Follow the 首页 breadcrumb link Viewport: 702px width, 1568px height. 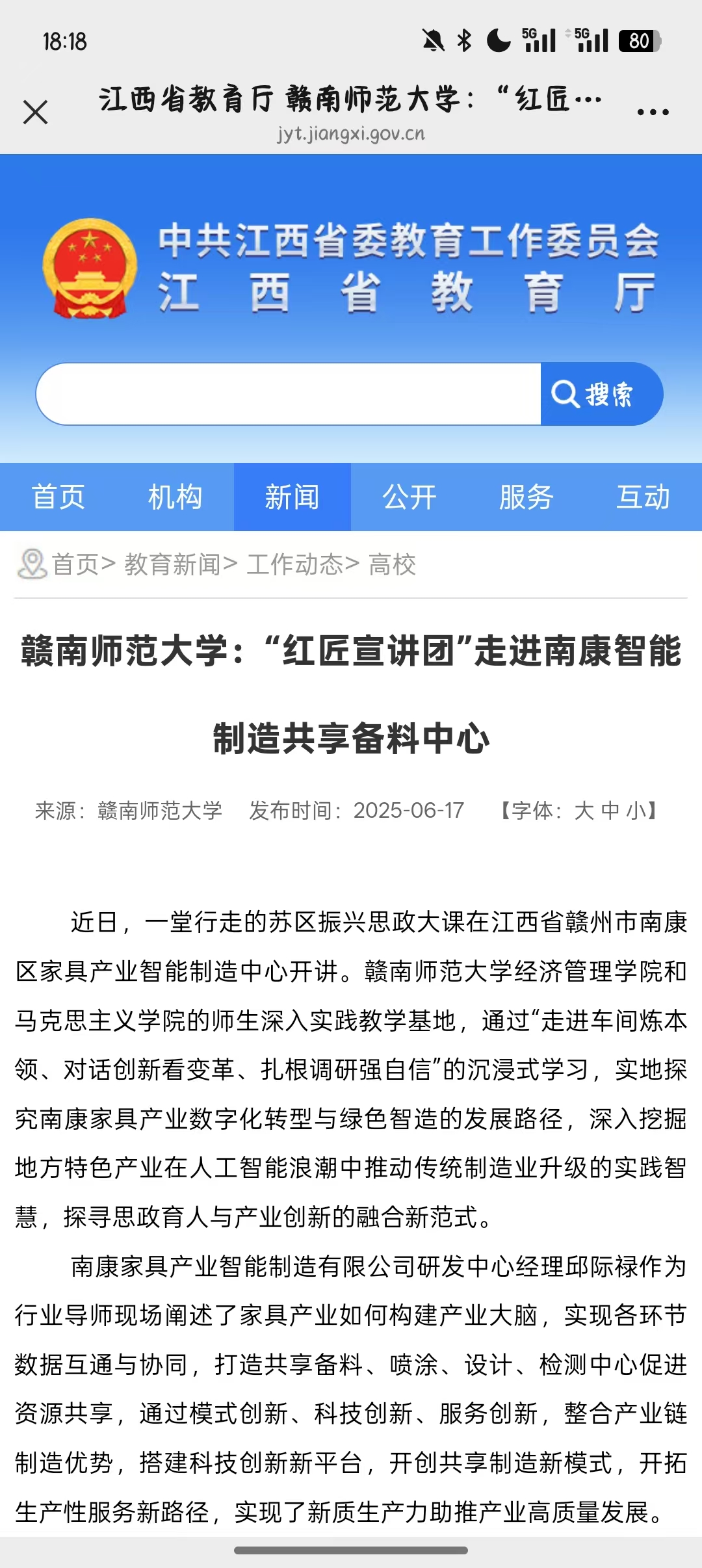click(x=75, y=564)
